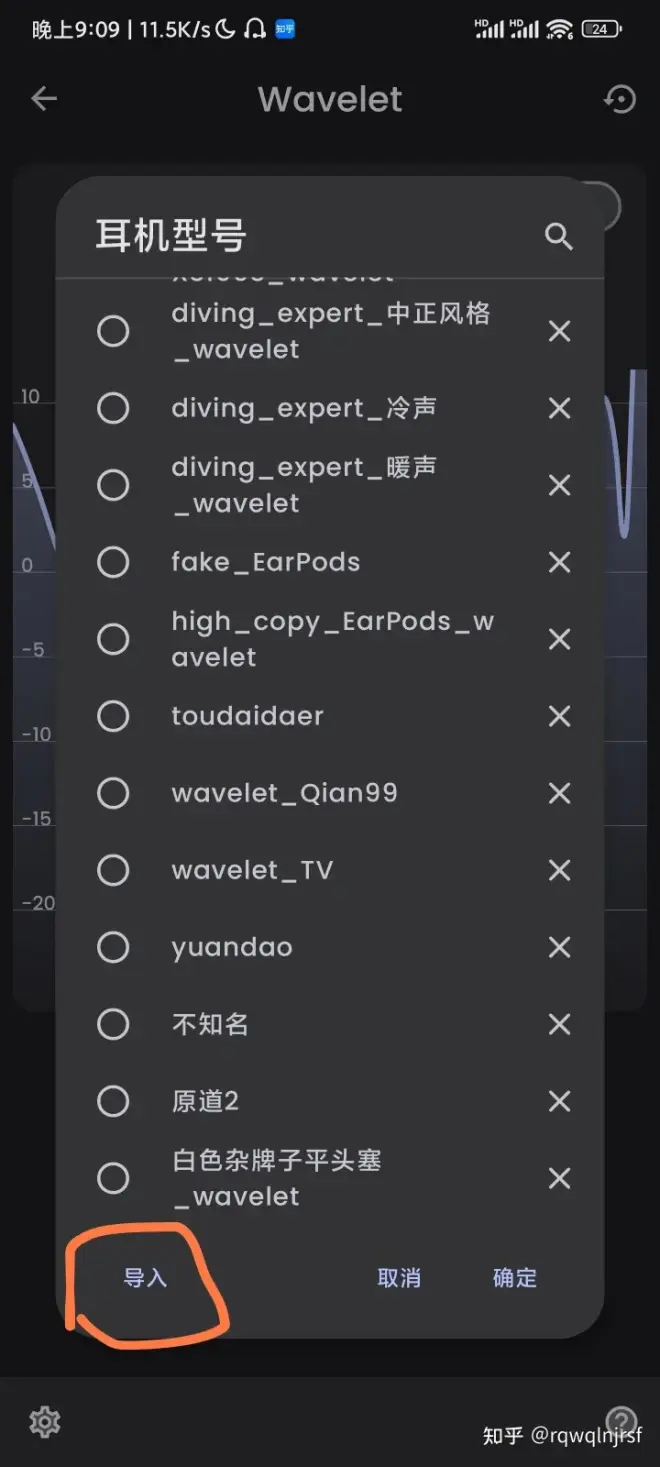The height and width of the screenshot is (1467, 660).
Task: Choose the wavelet_TV profile
Action: click(x=113, y=870)
